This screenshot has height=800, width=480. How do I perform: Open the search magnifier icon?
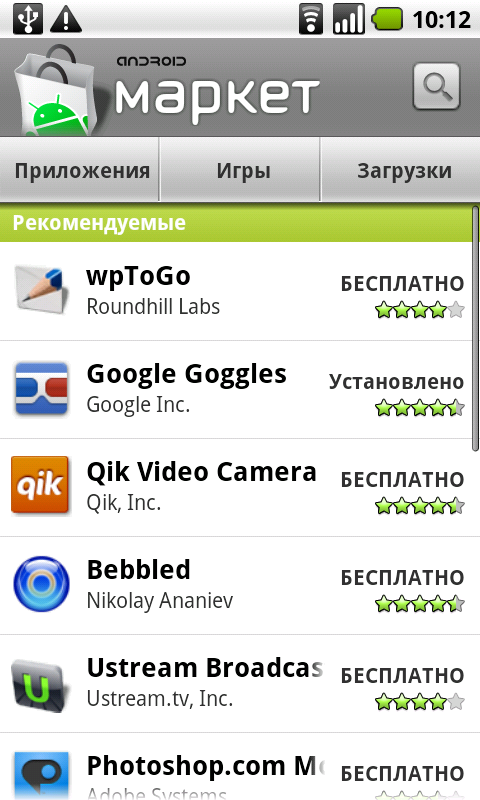click(436, 86)
